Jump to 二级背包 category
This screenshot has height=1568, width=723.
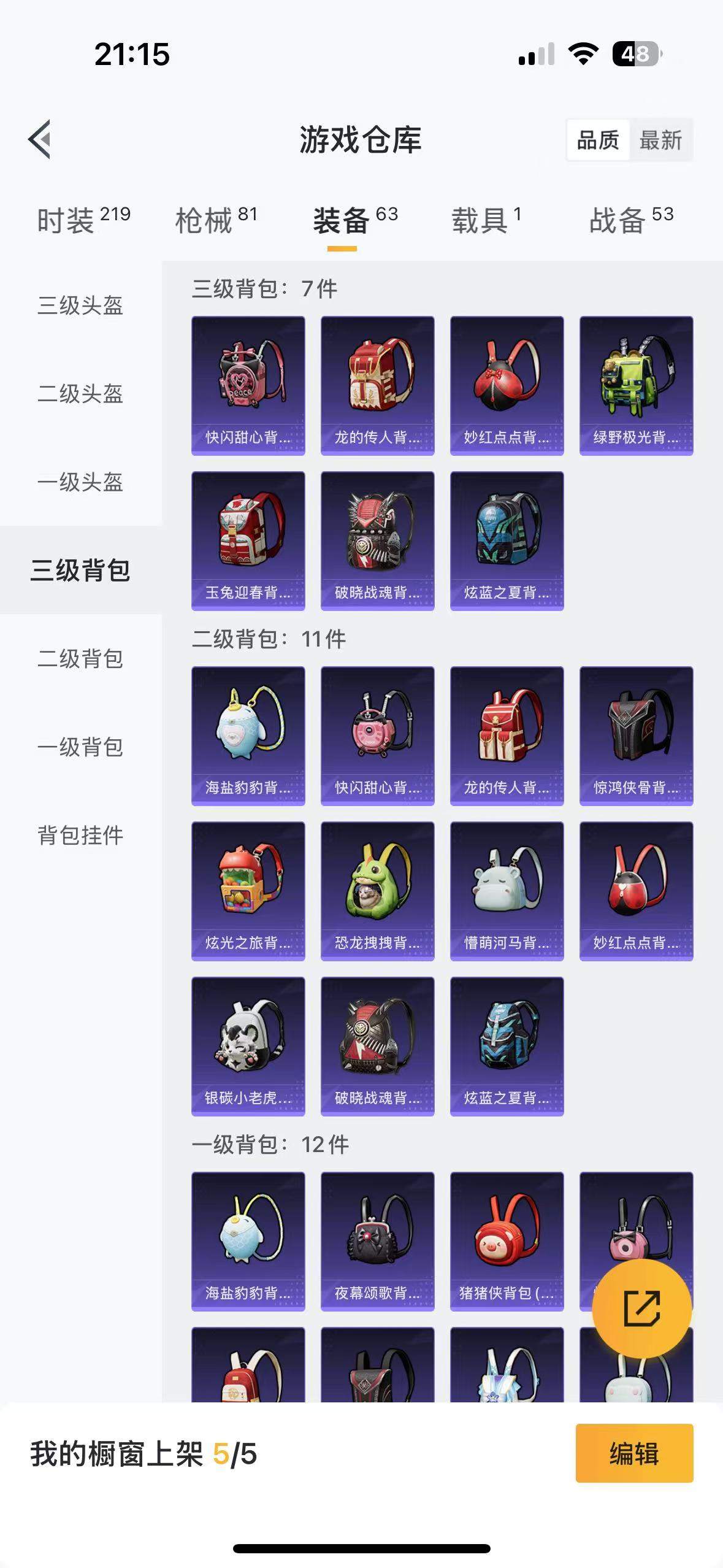(80, 658)
